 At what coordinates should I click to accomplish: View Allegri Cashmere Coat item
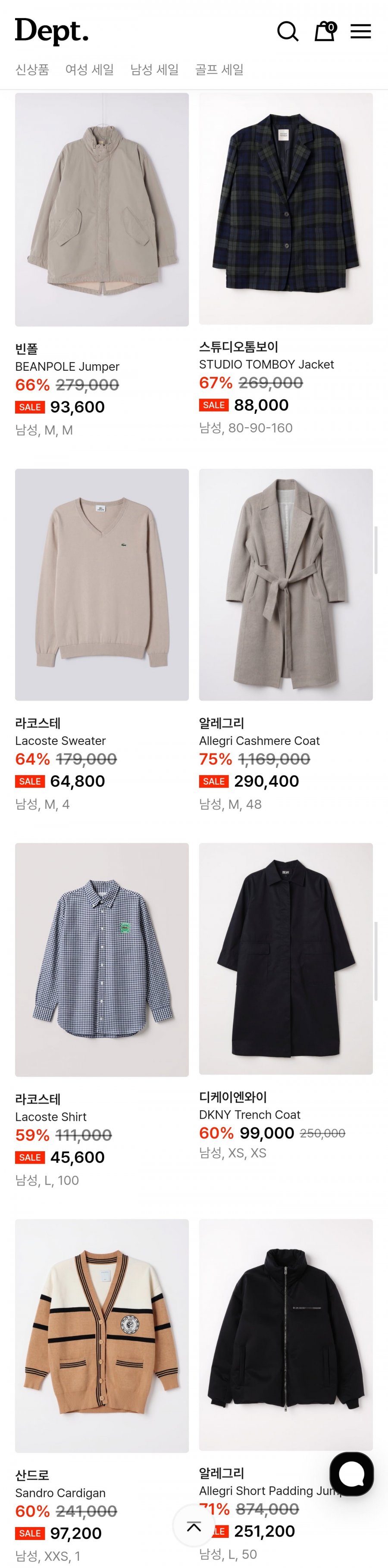pos(286,584)
